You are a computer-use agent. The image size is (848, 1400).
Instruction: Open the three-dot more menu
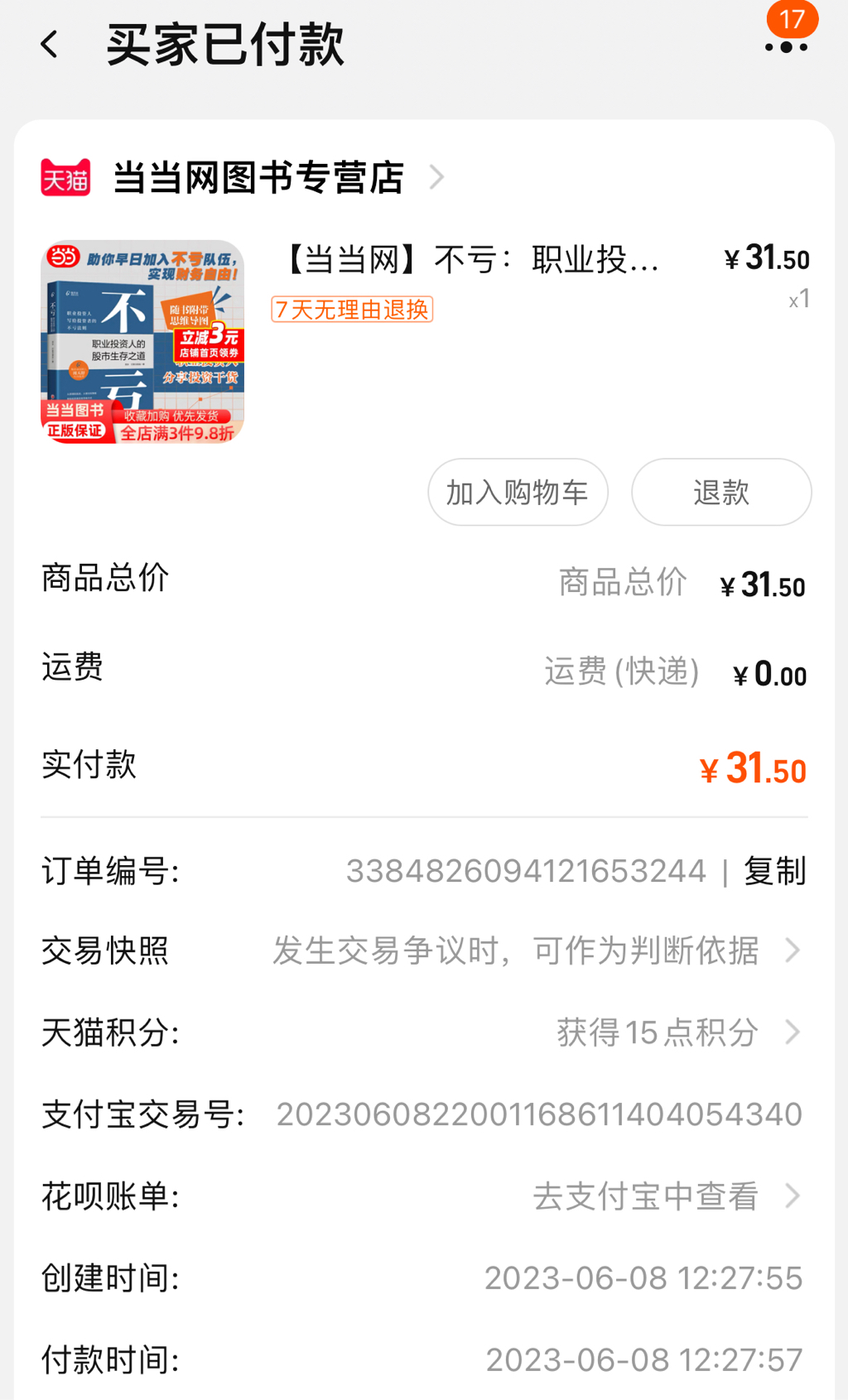click(786, 46)
